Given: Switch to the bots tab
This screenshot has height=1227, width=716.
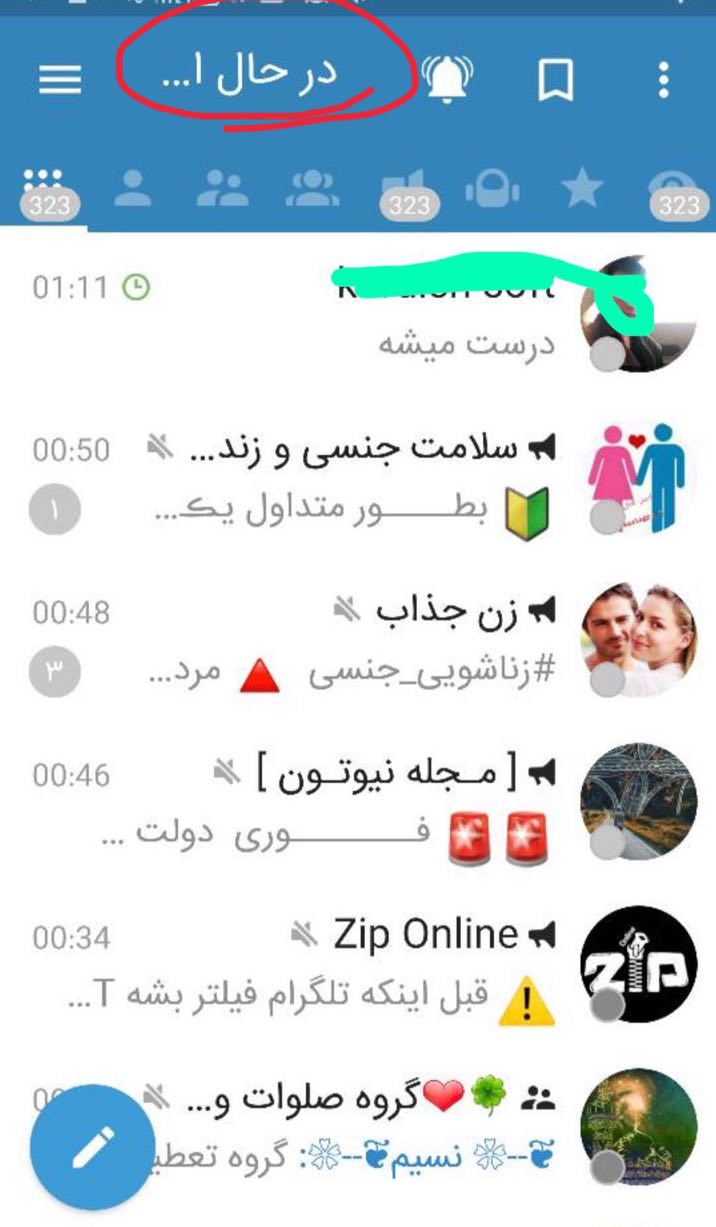Looking at the screenshot, I should click(x=491, y=188).
